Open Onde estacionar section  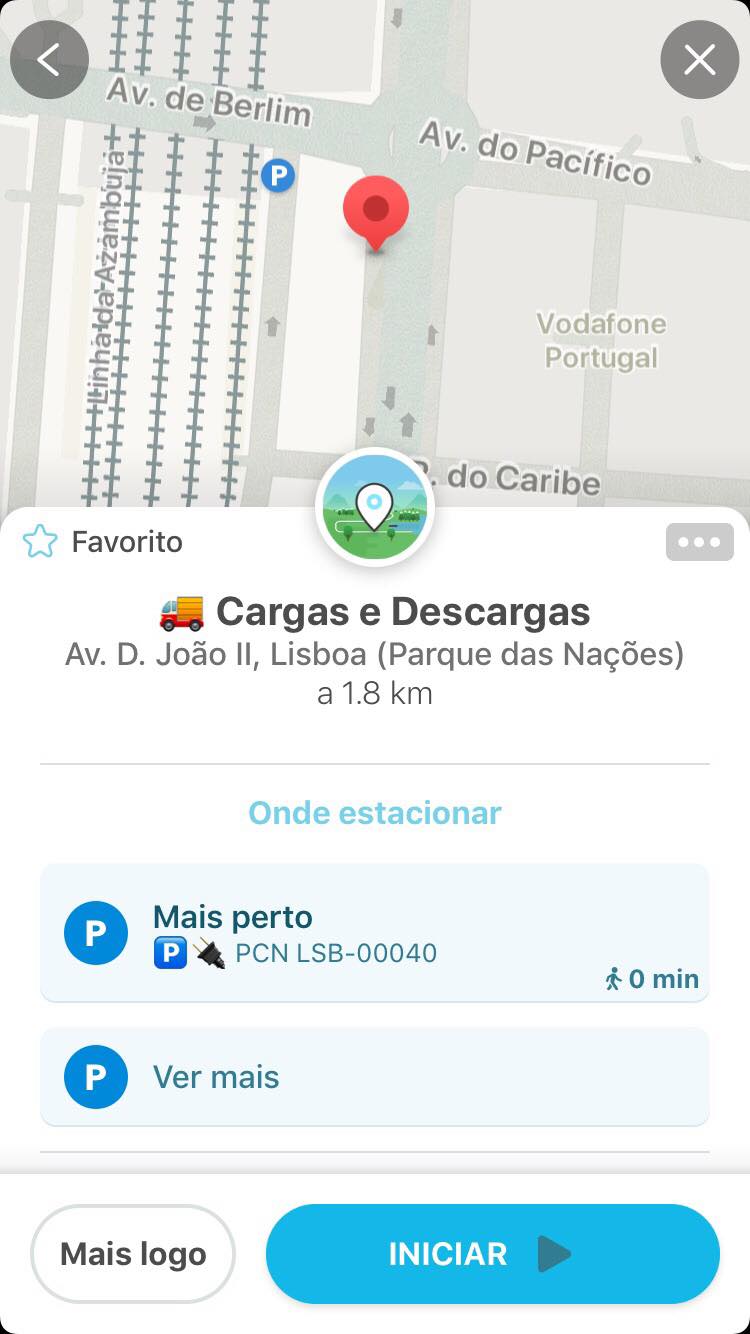374,813
